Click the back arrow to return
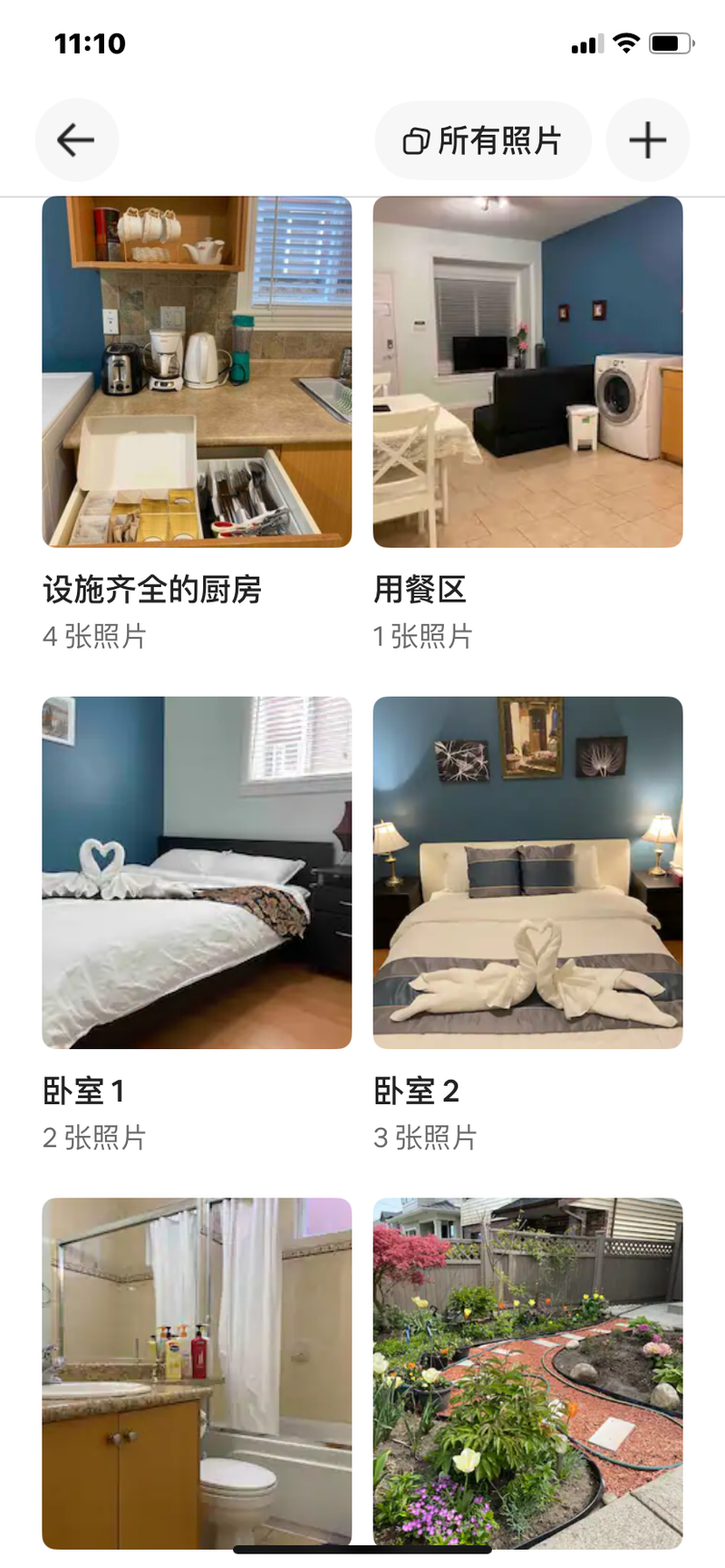 (76, 140)
